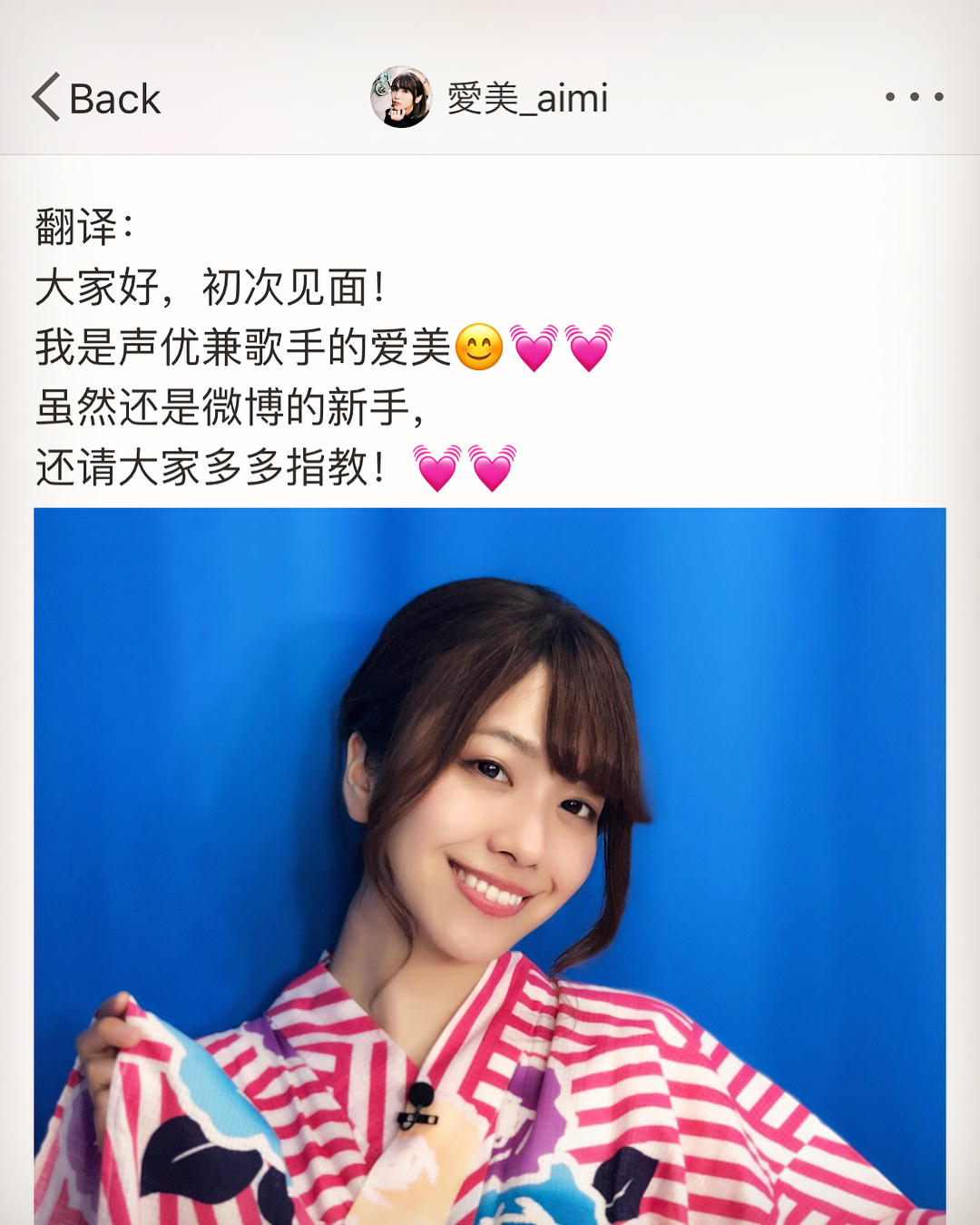
Task: Open the 愛美_aimi profile avatar
Action: pos(401,97)
